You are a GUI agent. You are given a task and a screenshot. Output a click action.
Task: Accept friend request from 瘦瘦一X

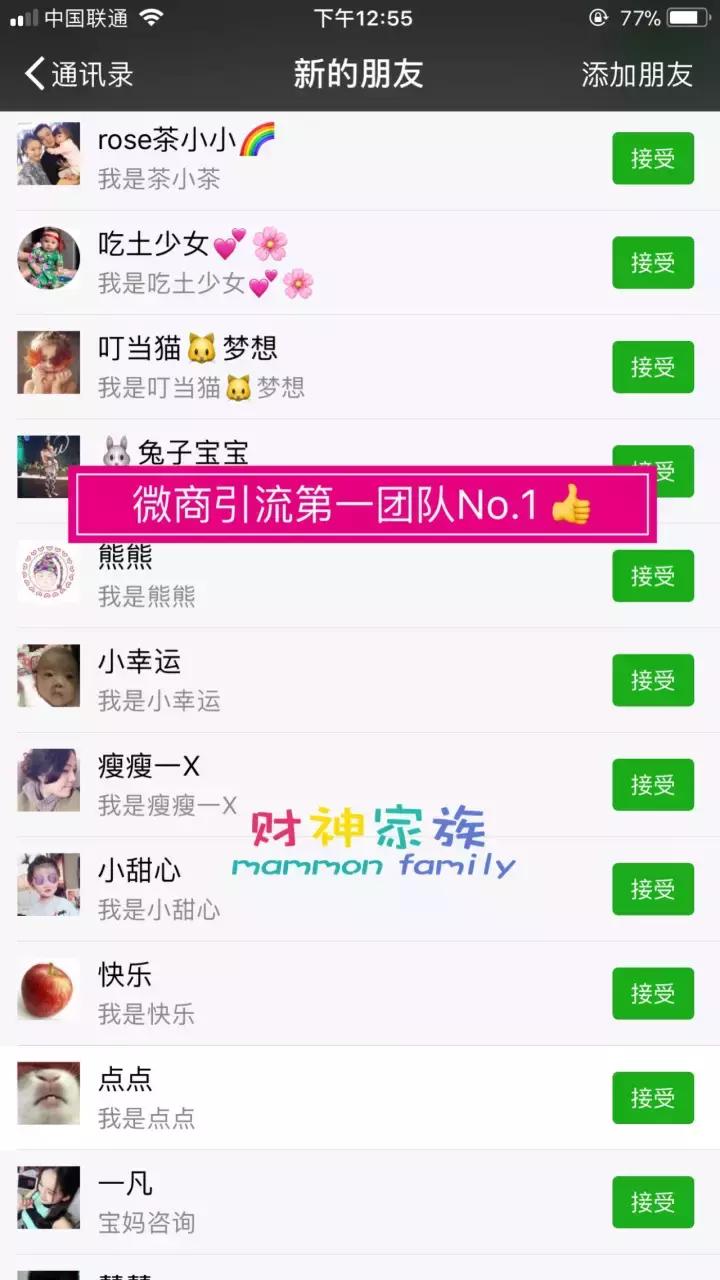[652, 785]
